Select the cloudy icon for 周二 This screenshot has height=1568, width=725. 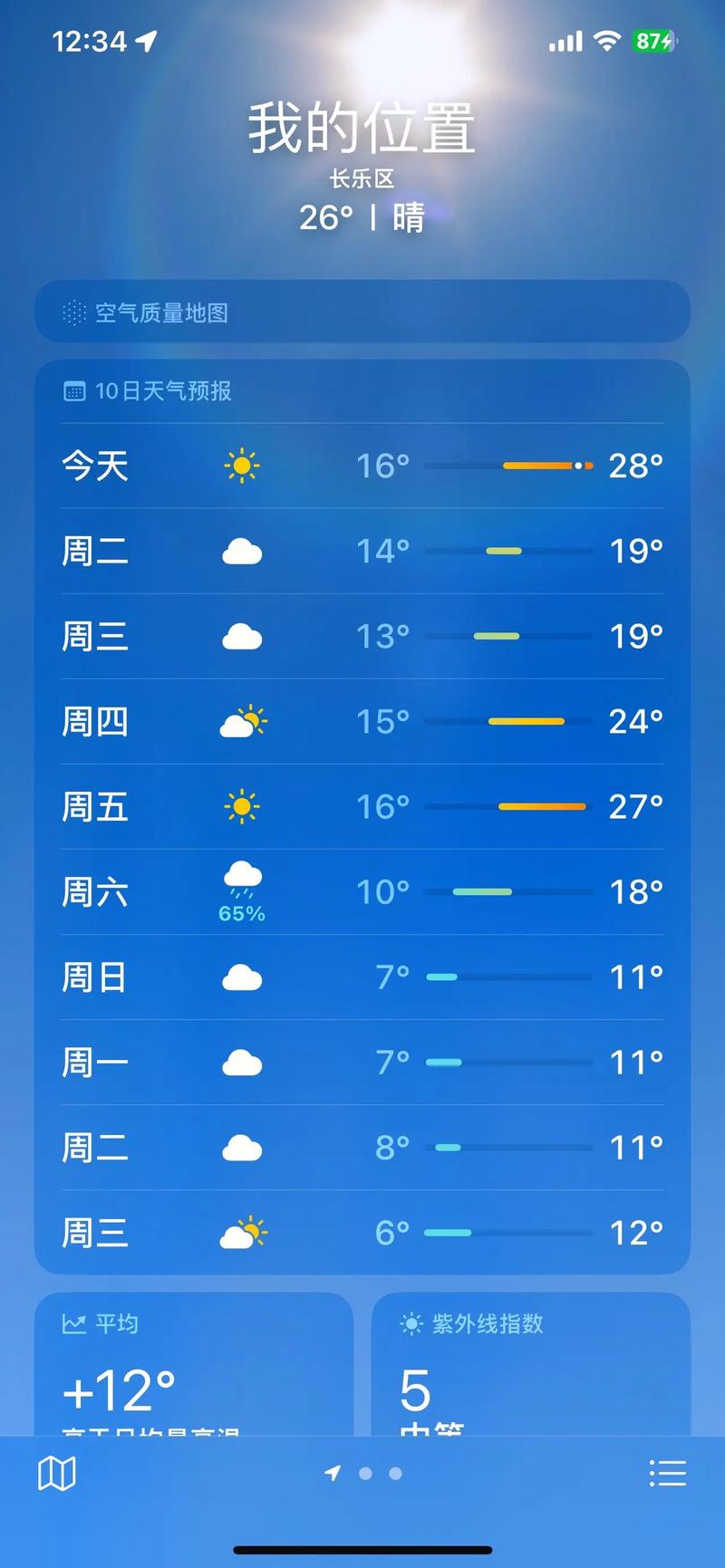[x=241, y=551]
